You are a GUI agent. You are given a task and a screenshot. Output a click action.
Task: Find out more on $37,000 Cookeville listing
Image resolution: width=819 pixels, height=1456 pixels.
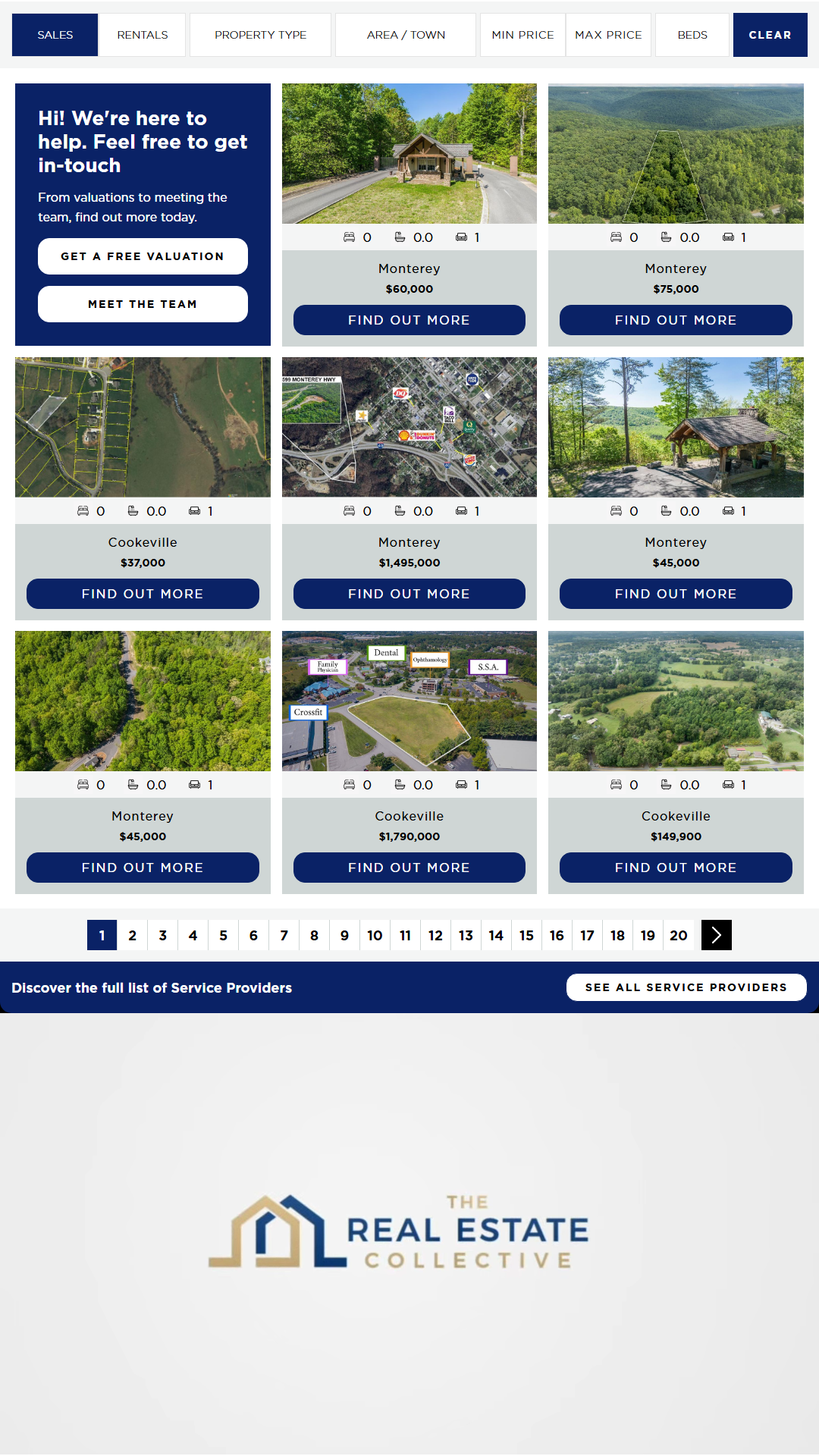tap(143, 594)
